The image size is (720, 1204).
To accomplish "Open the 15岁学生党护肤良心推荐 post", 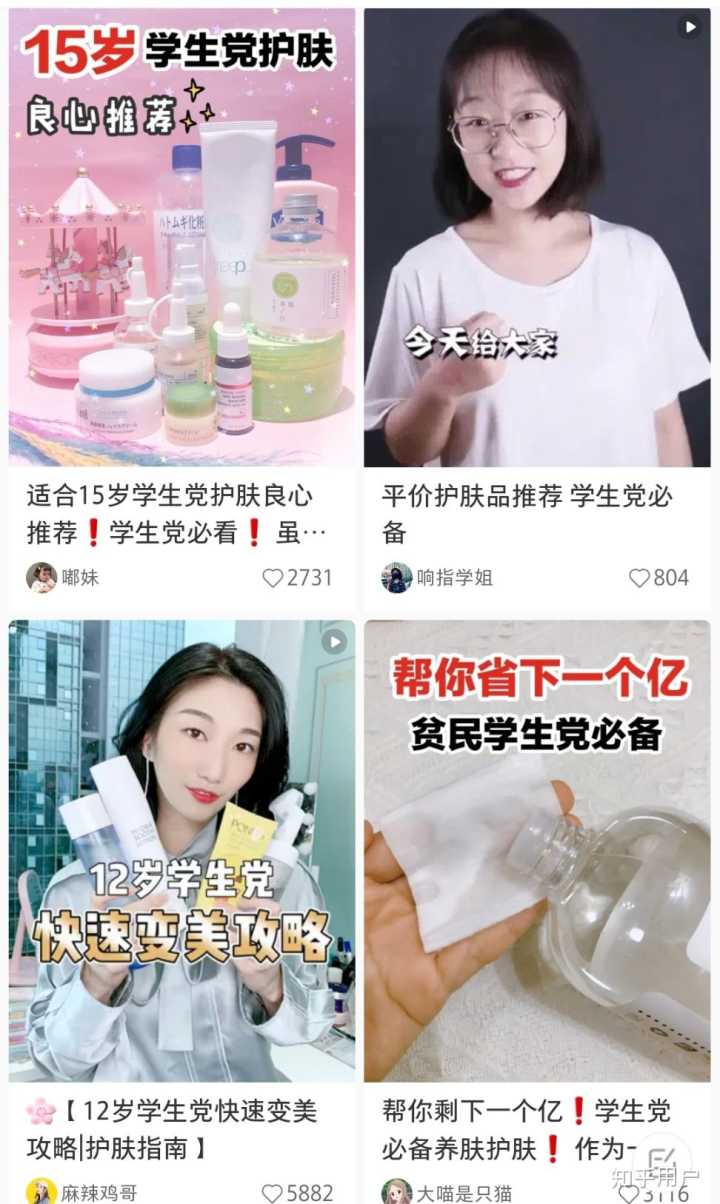I will coord(182,238).
